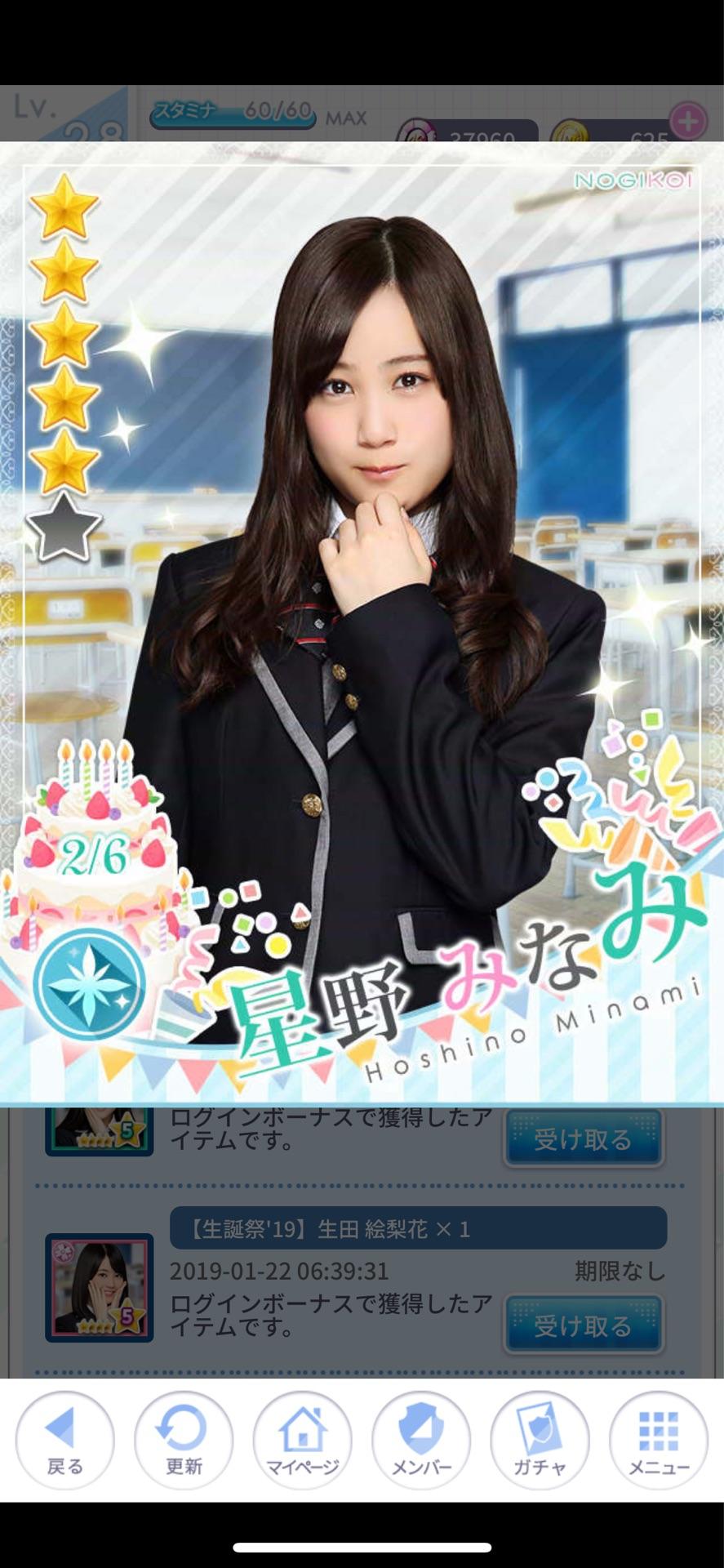
Task: Add more coins with the plus icon
Action: click(688, 121)
